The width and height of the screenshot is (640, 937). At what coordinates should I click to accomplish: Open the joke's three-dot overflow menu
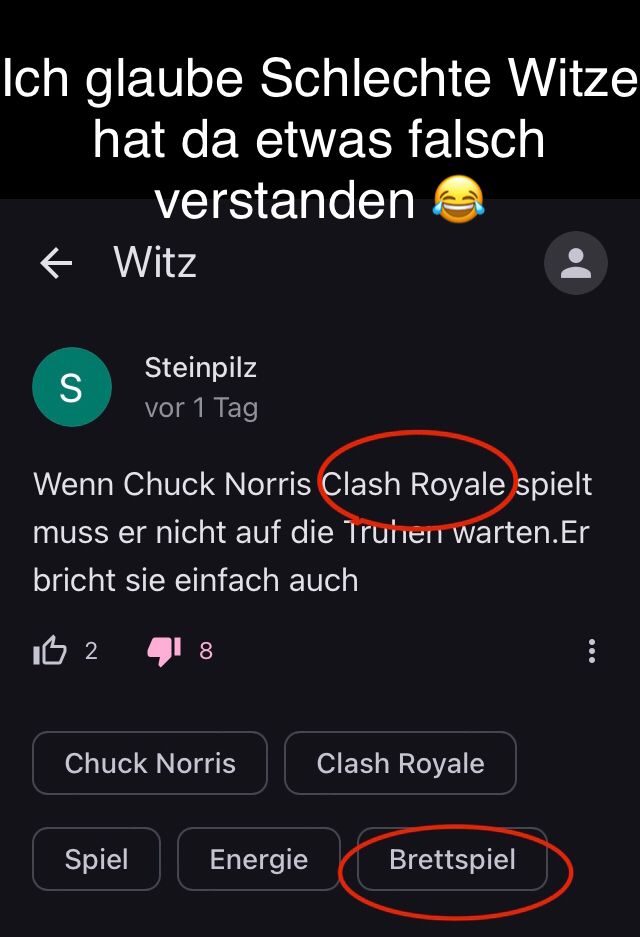592,652
